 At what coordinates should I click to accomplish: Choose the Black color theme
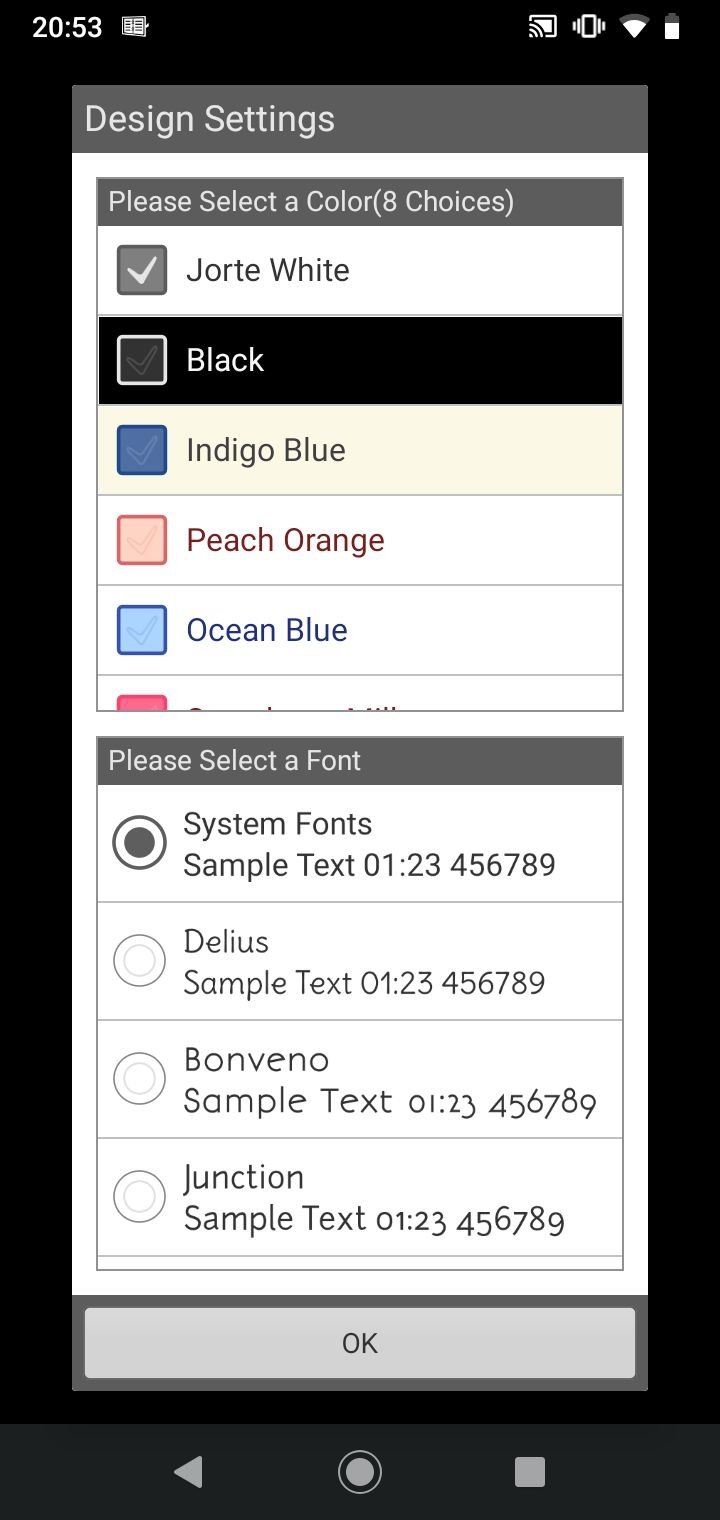(360, 360)
